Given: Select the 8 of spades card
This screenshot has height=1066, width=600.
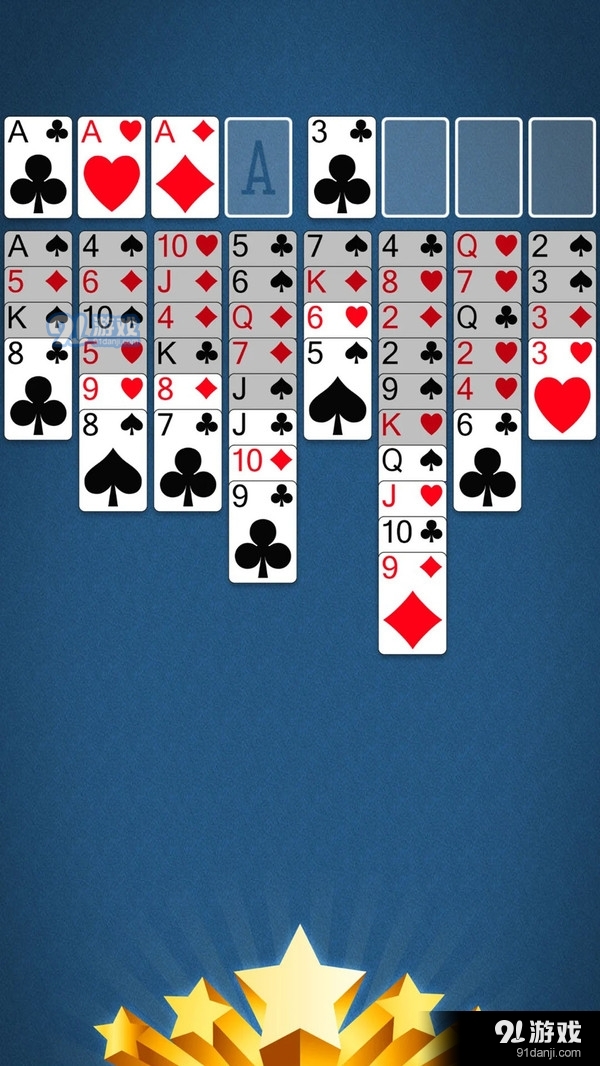Looking at the screenshot, I should (x=113, y=462).
